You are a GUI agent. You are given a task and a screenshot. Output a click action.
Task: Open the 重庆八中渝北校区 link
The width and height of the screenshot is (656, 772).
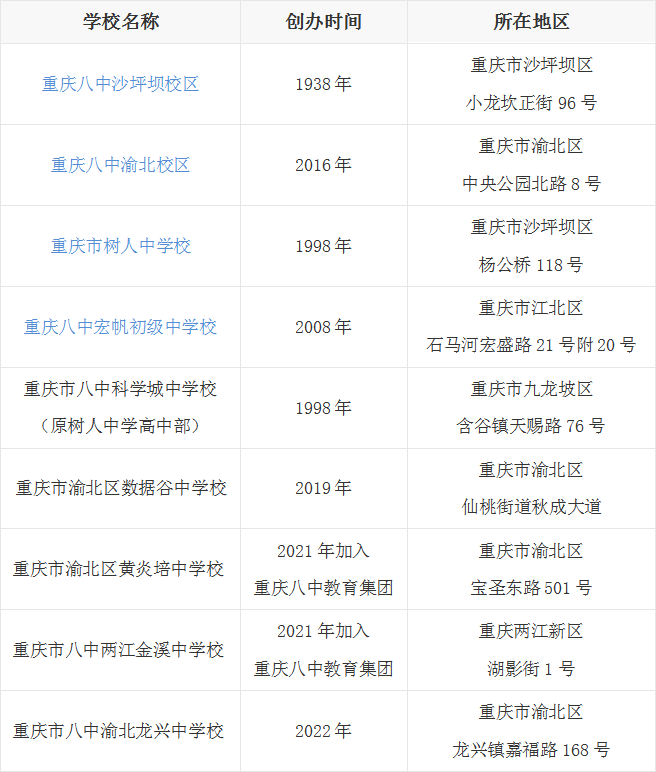click(120, 165)
